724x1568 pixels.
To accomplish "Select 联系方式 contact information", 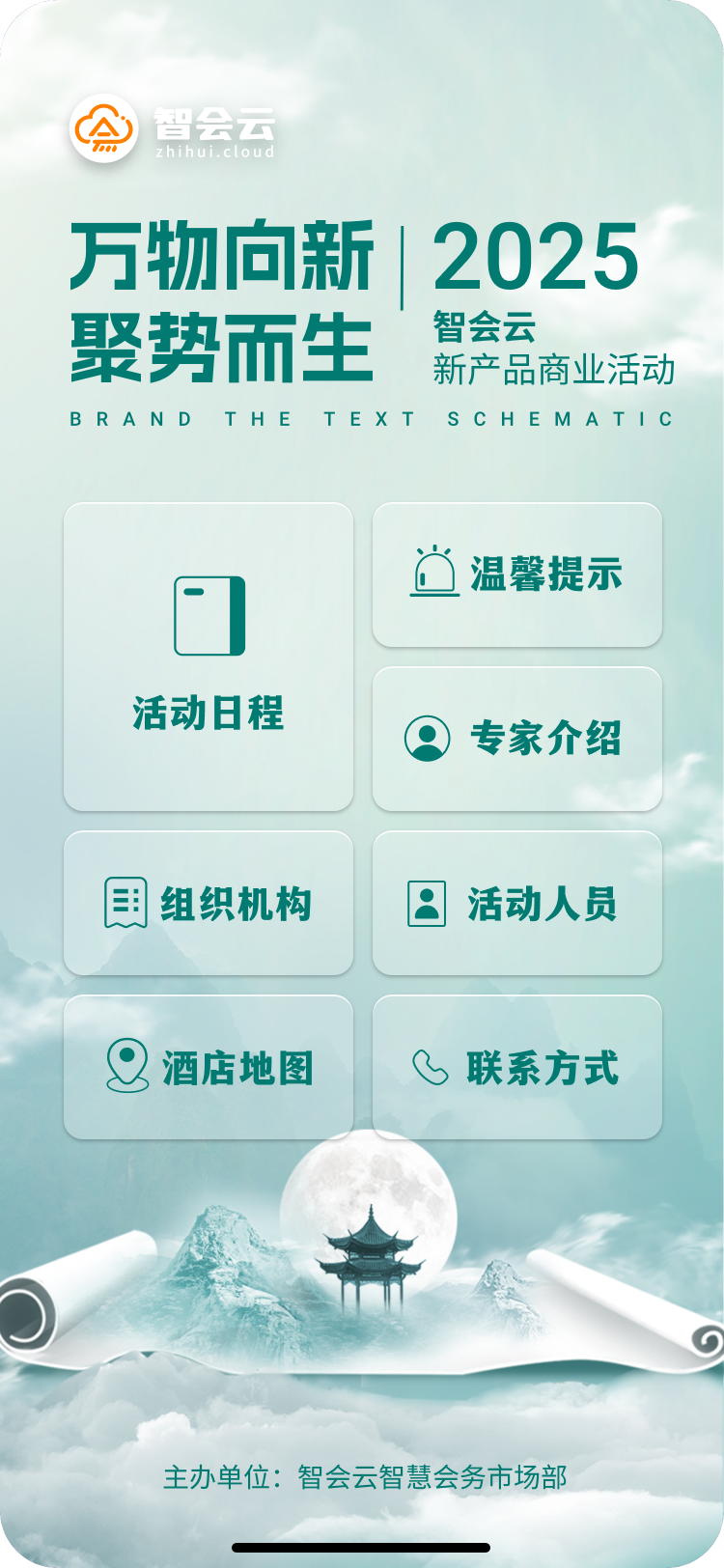I will pyautogui.click(x=517, y=1067).
